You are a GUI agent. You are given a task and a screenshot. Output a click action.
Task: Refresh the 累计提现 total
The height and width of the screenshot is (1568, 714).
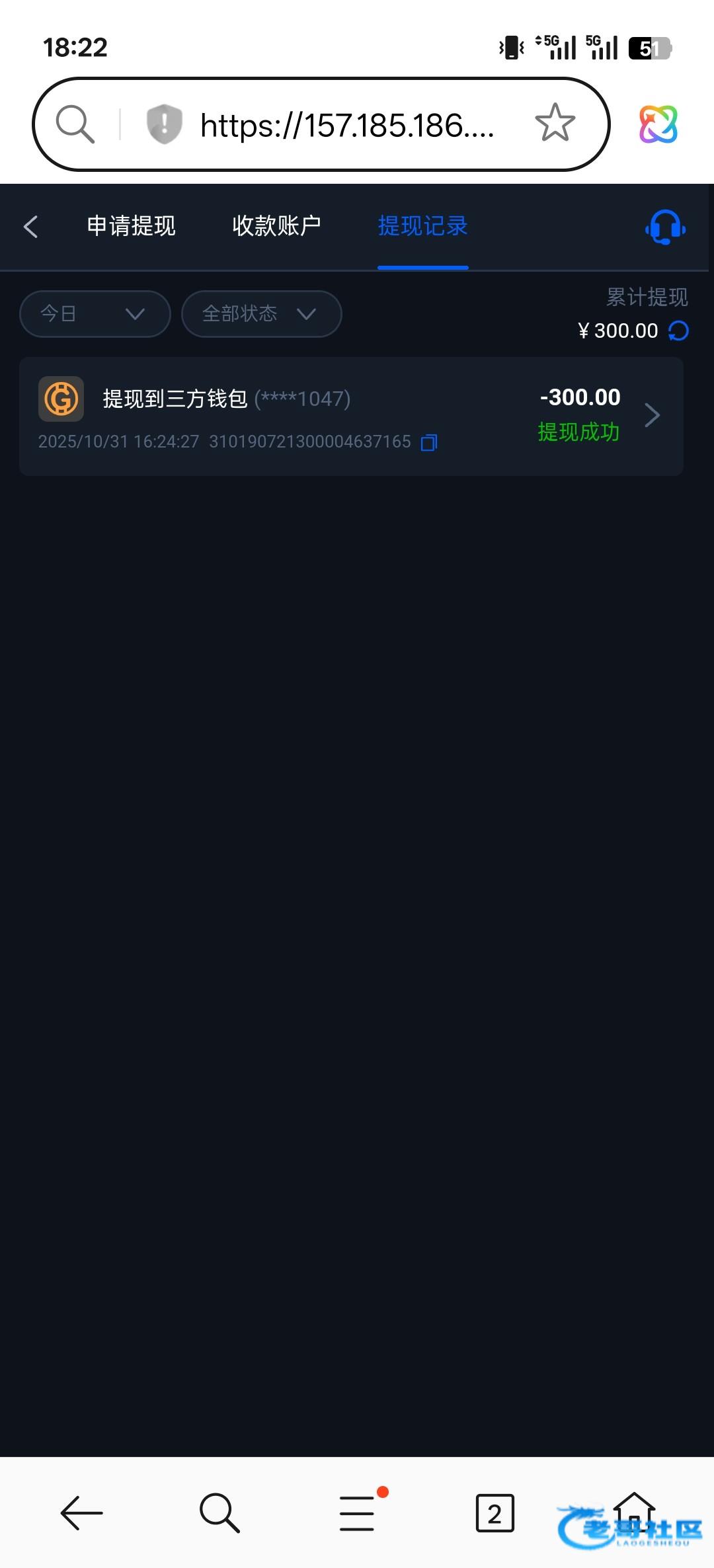tap(679, 331)
